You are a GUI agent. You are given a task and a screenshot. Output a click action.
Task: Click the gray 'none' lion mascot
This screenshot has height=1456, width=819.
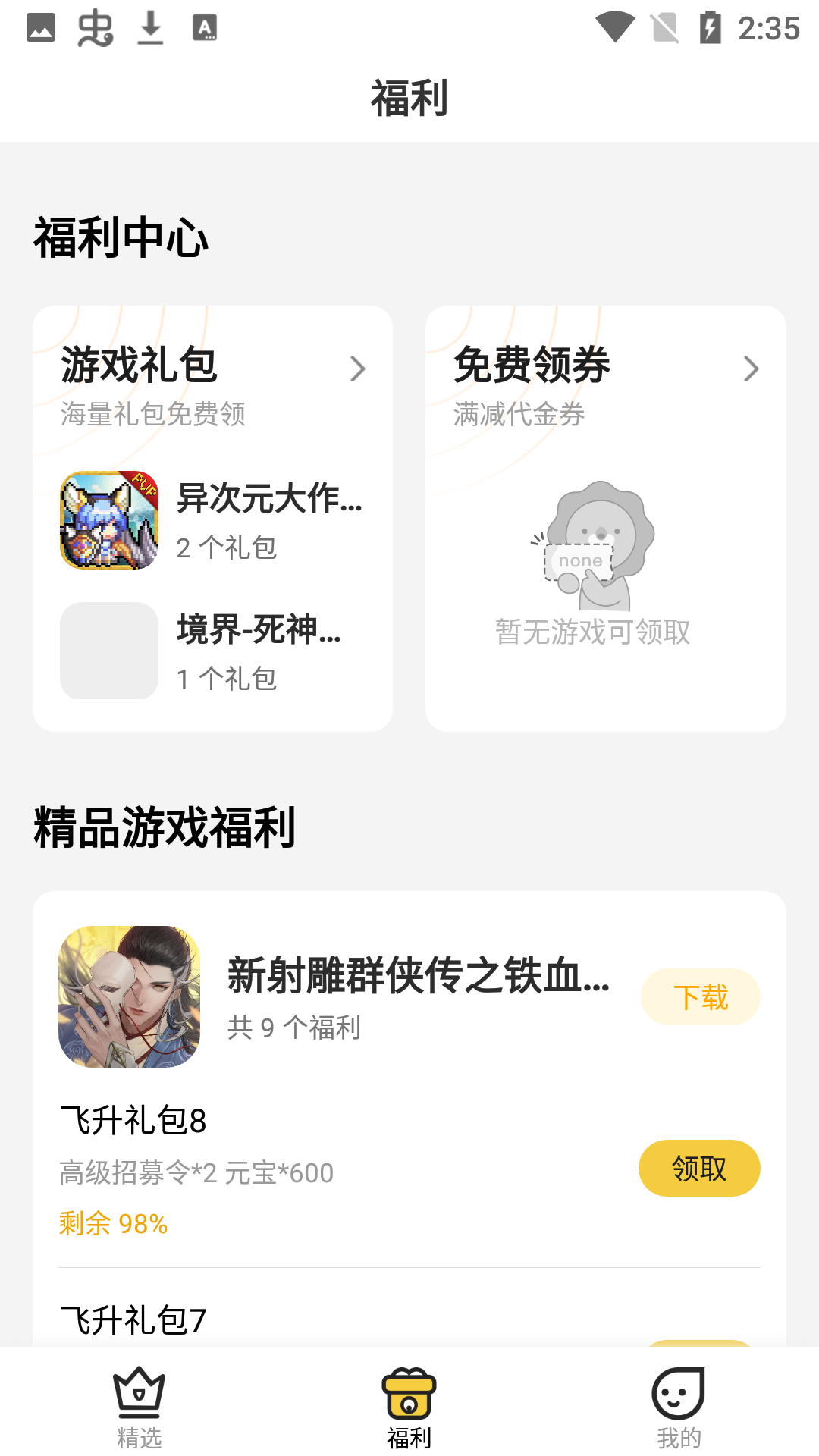click(x=595, y=546)
